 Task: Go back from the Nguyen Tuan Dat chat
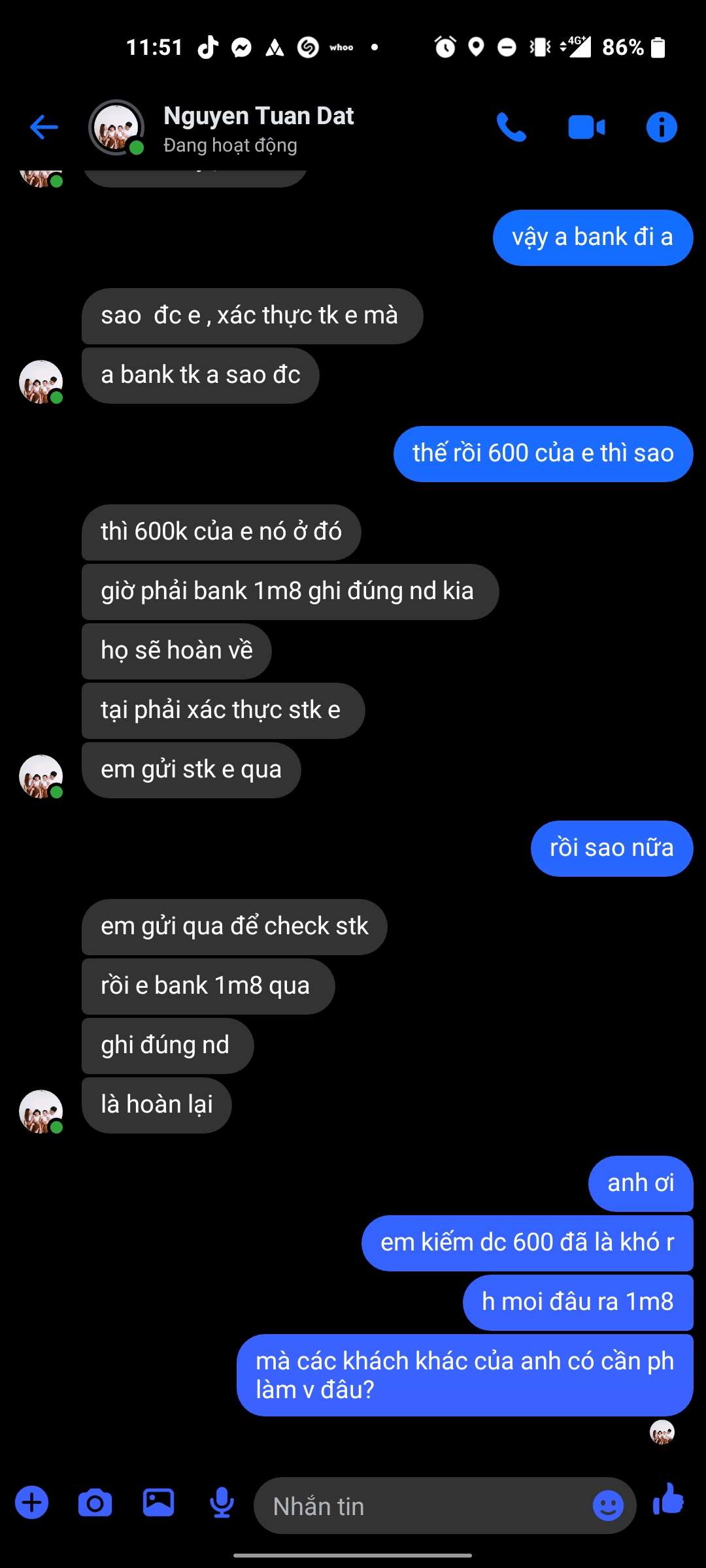click(x=44, y=127)
